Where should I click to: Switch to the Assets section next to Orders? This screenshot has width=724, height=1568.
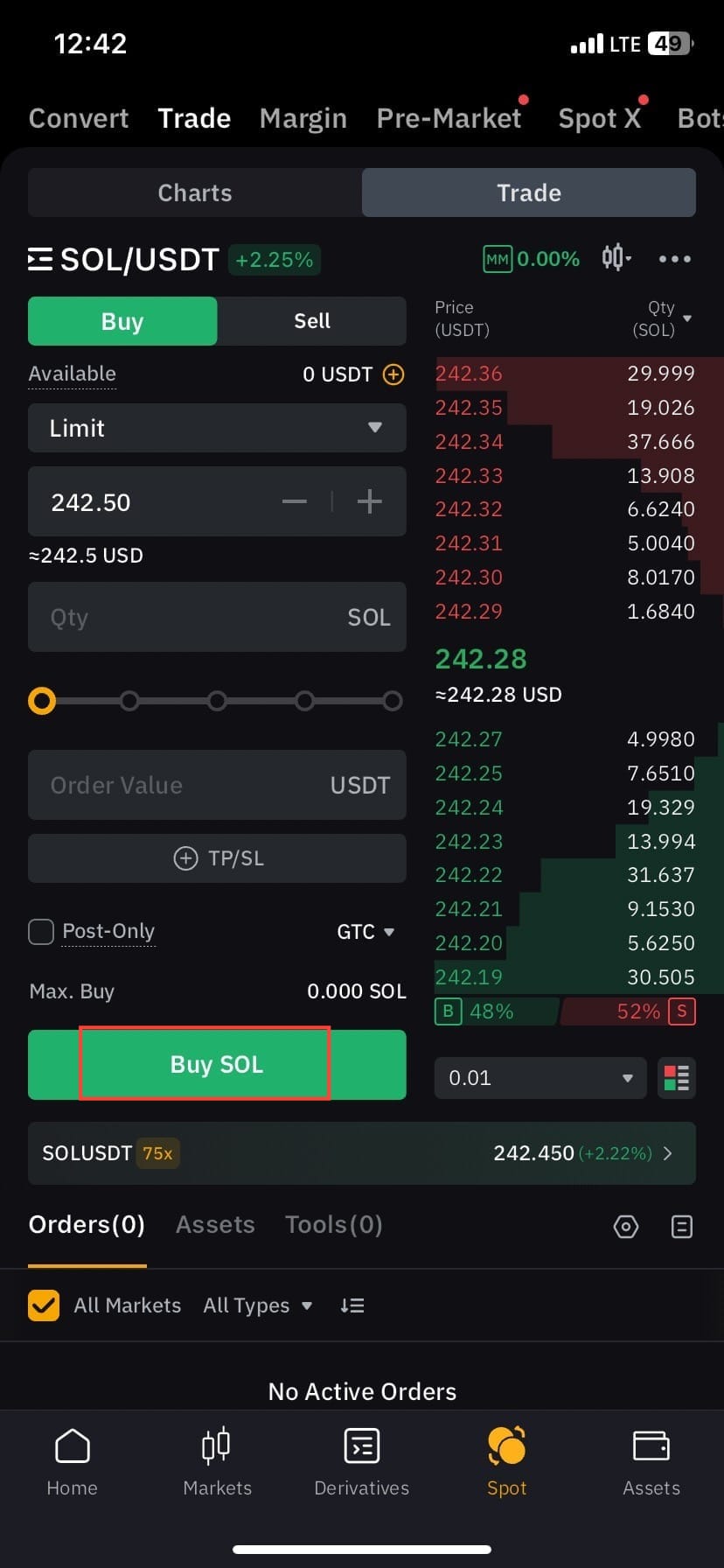215,1224
